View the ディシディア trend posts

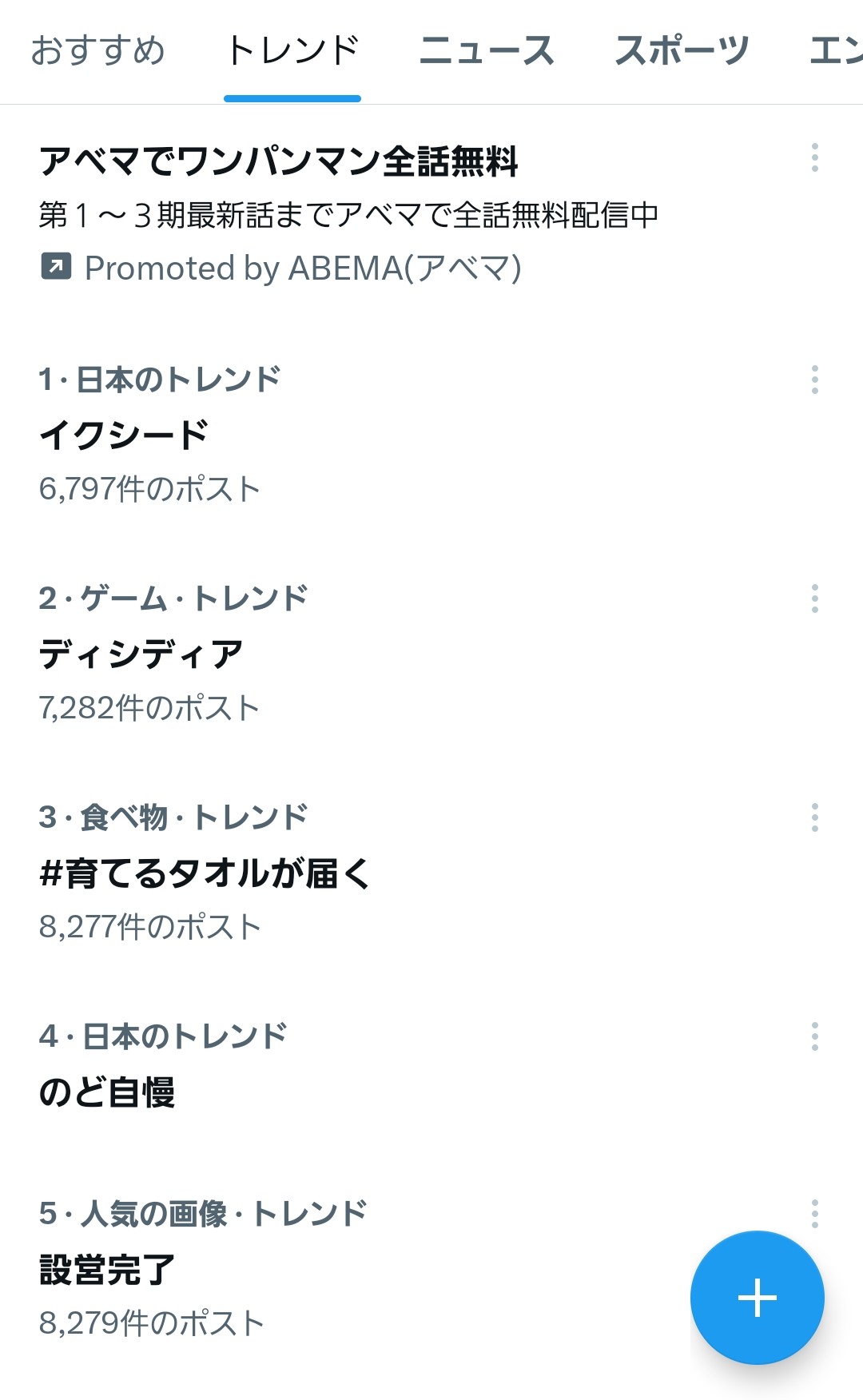[x=141, y=654]
